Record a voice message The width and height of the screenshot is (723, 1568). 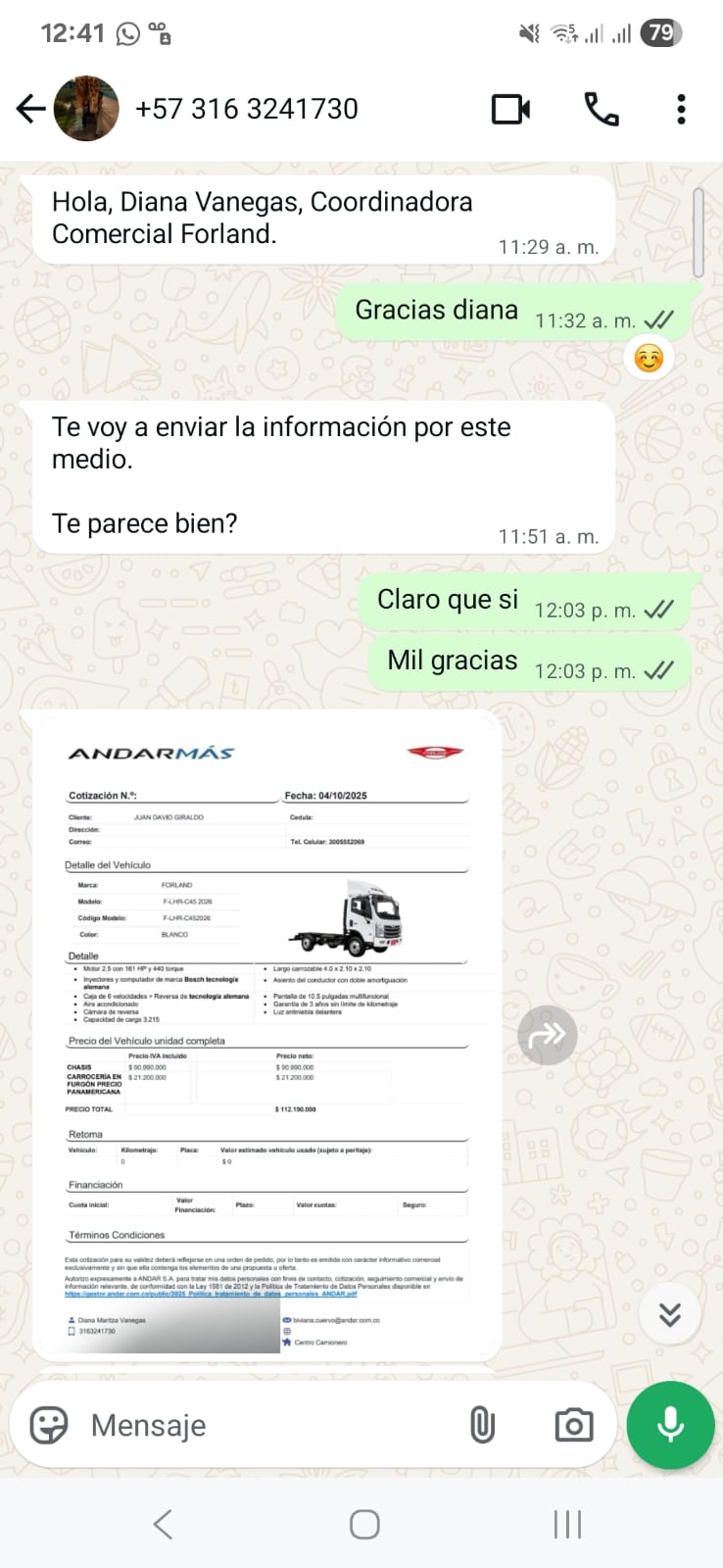pyautogui.click(x=670, y=1425)
